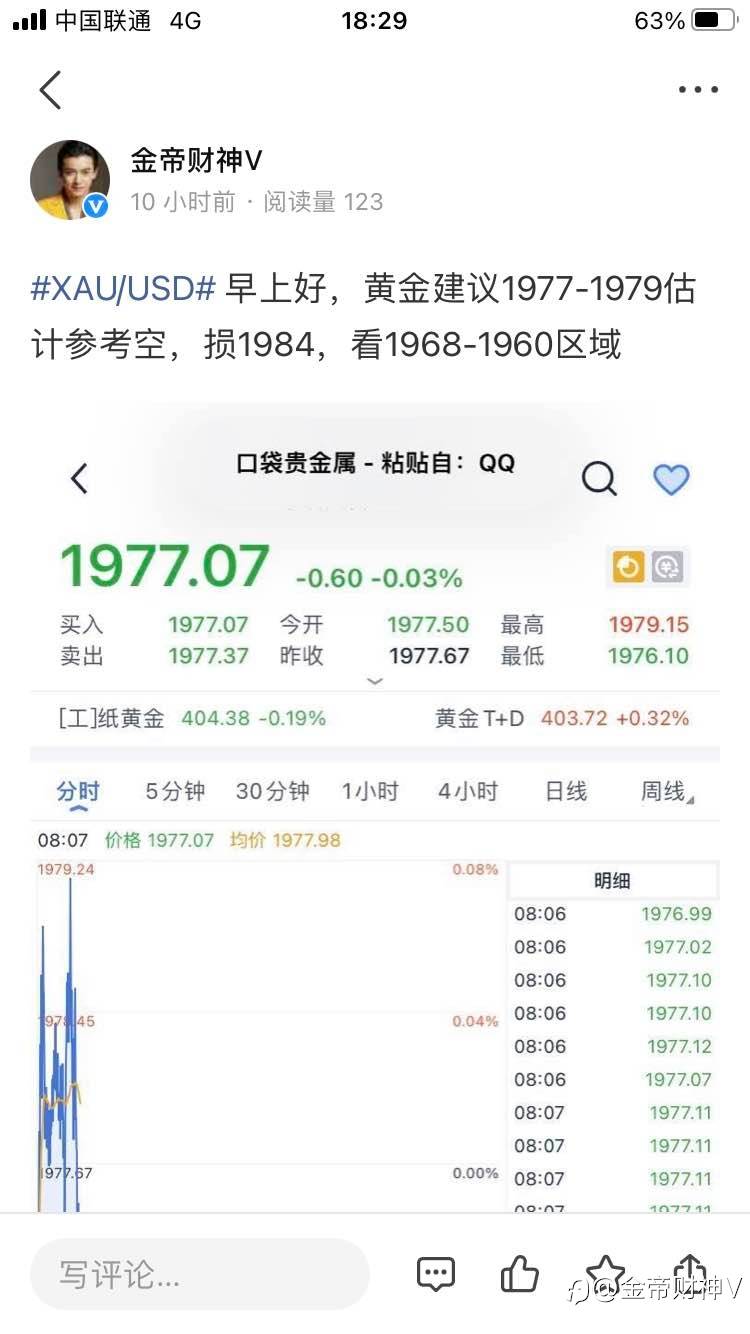Image resolution: width=750 pixels, height=1334 pixels.
Task: Open the comments bubble icon
Action: pyautogui.click(x=435, y=1274)
